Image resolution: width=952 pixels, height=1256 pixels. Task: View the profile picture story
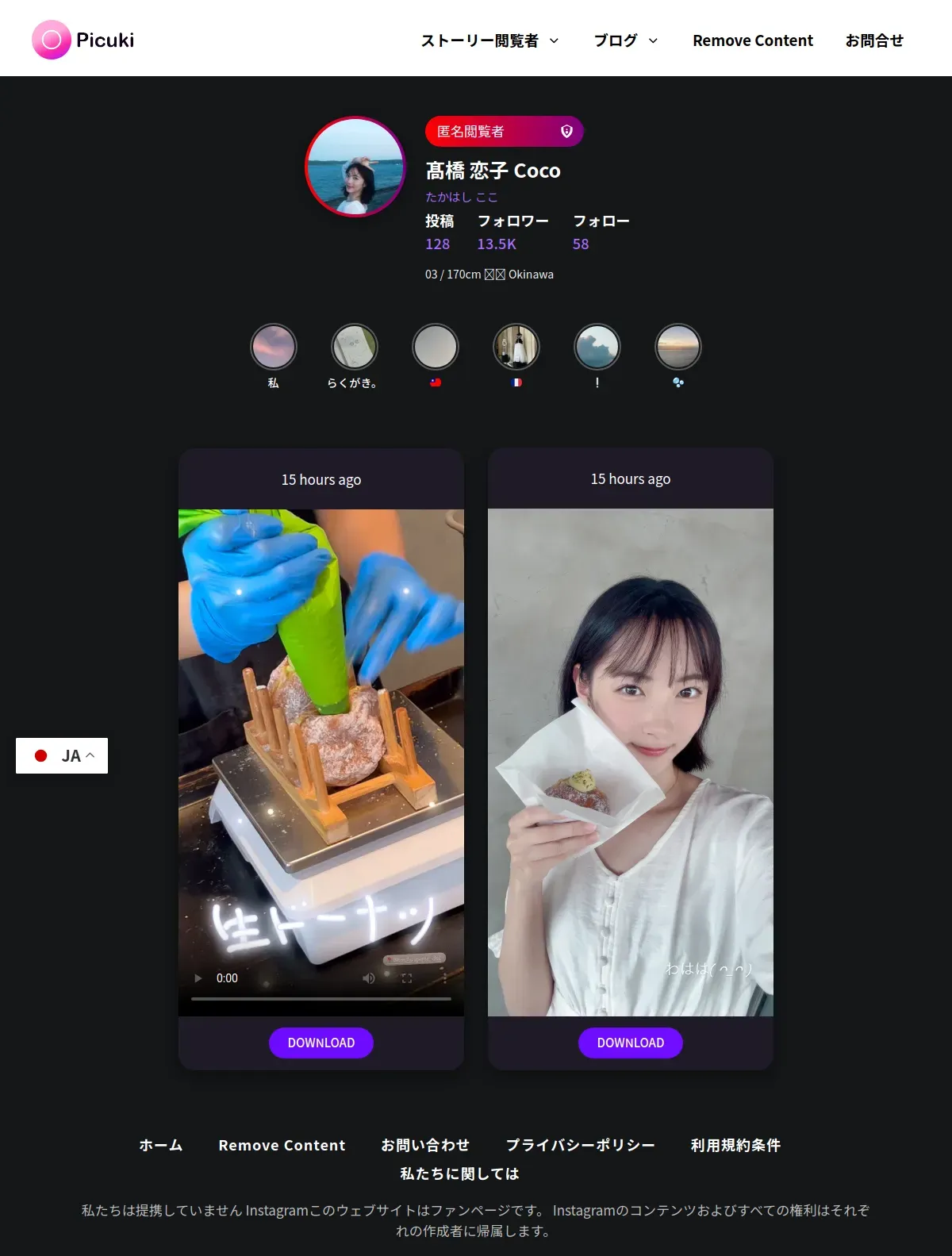pyautogui.click(x=355, y=167)
